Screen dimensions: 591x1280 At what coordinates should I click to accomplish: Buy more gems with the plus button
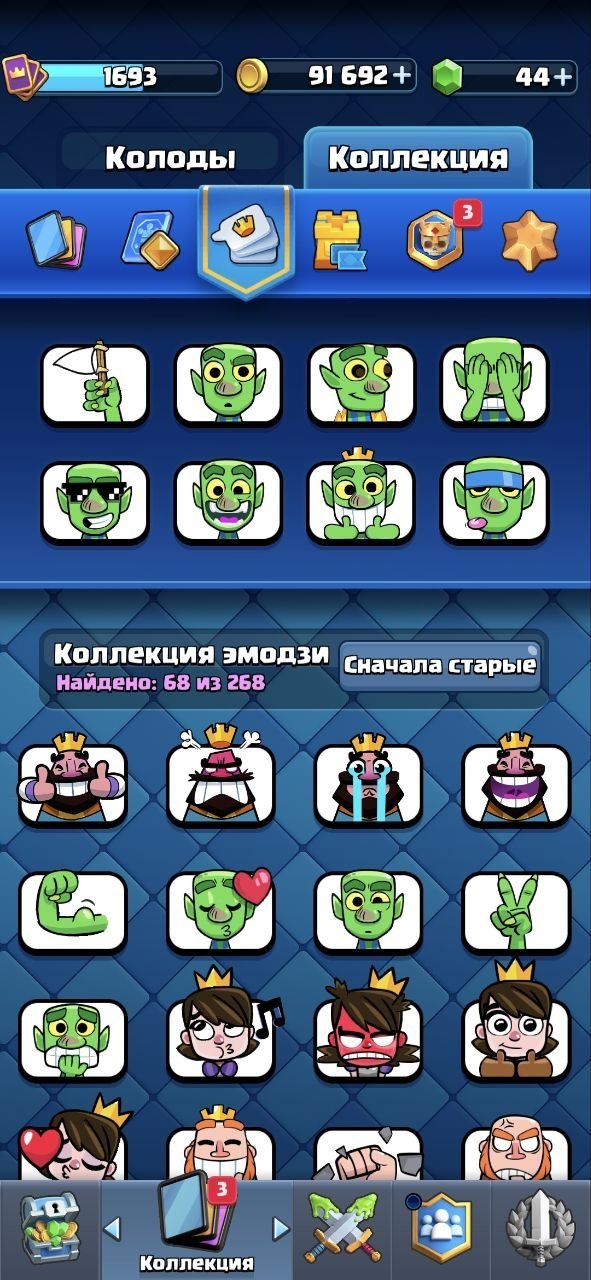tap(563, 76)
